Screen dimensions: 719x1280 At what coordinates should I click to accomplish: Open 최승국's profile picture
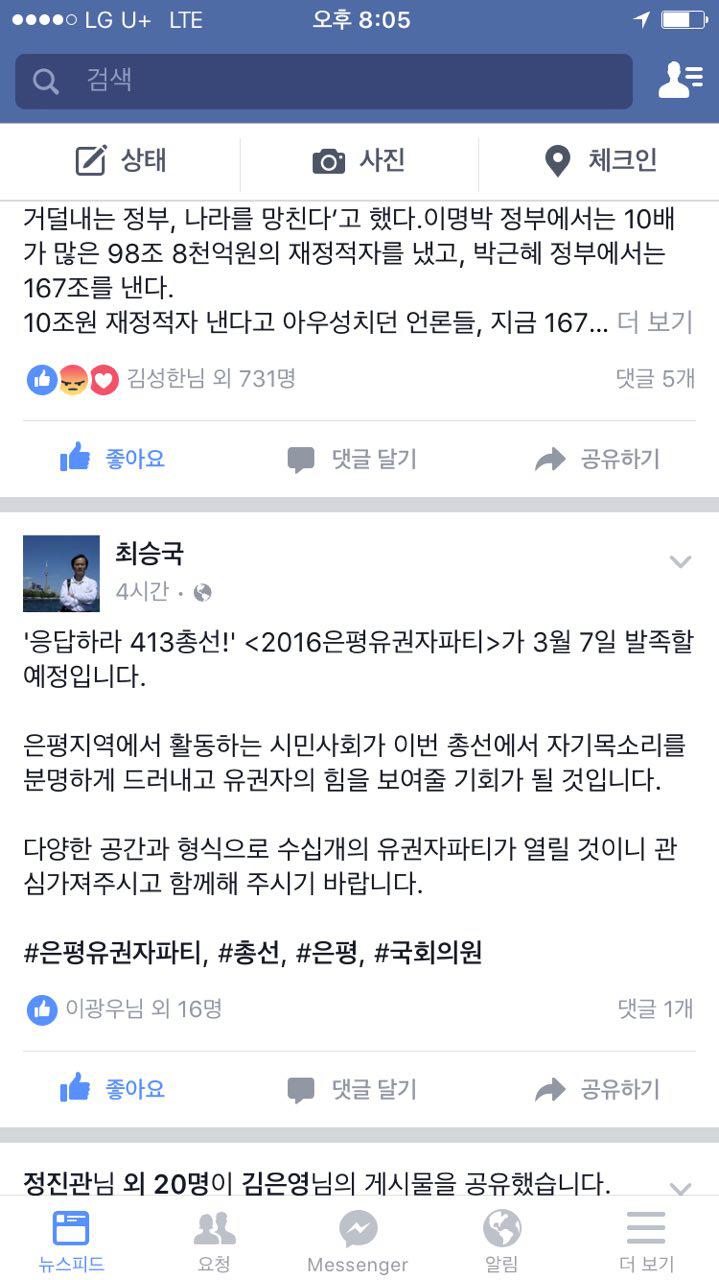coord(61,573)
